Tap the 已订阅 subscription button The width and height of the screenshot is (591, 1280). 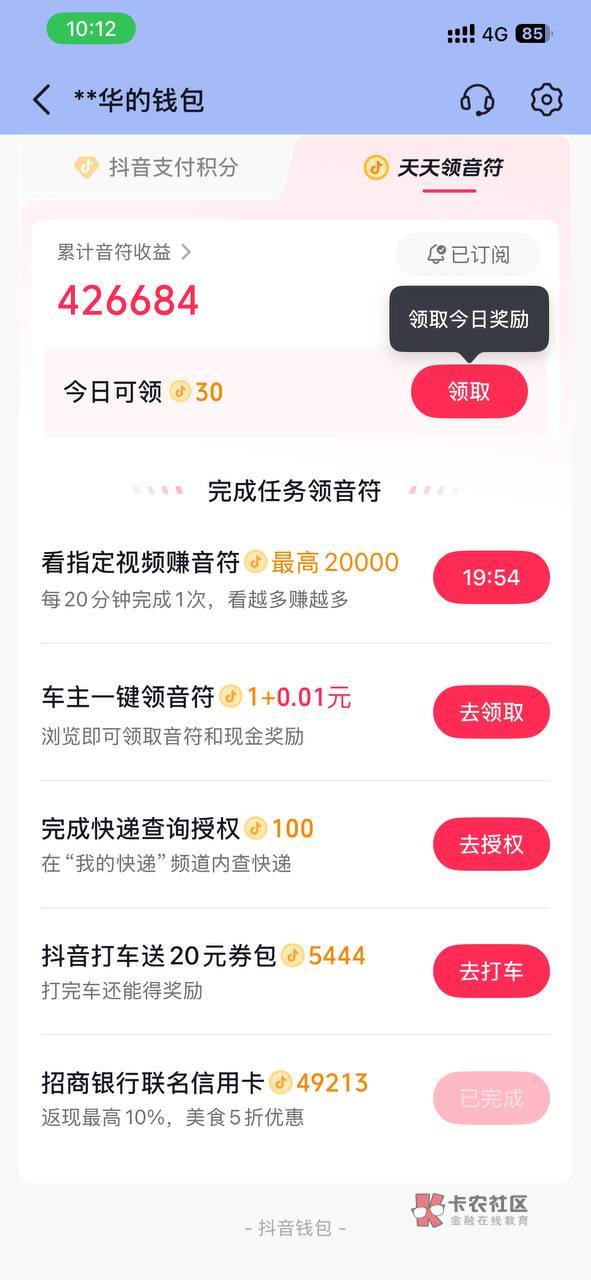pos(467,255)
